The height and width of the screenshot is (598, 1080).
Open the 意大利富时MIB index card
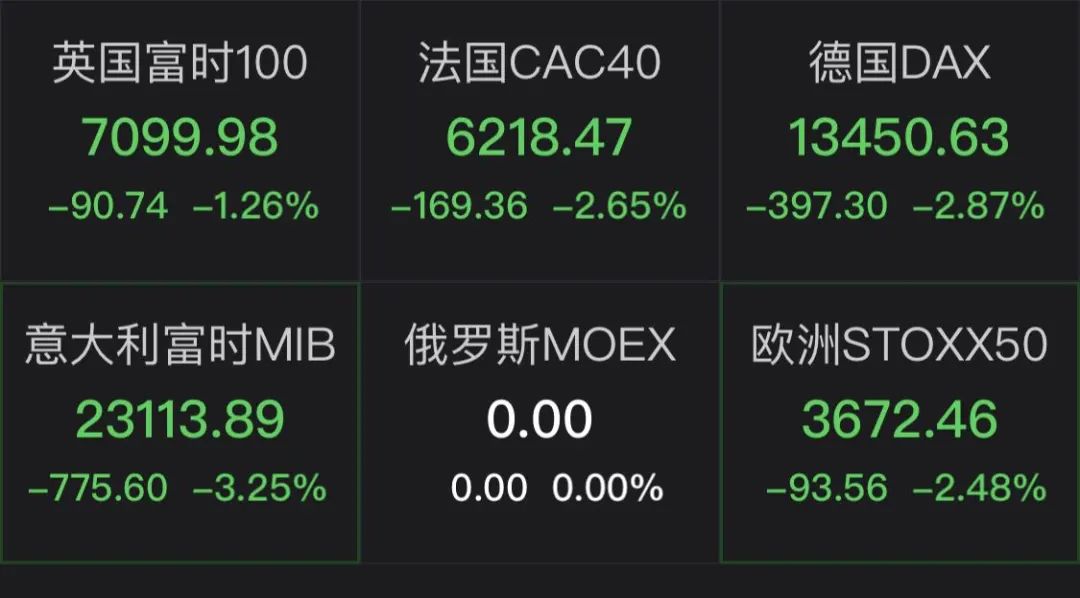point(180,421)
